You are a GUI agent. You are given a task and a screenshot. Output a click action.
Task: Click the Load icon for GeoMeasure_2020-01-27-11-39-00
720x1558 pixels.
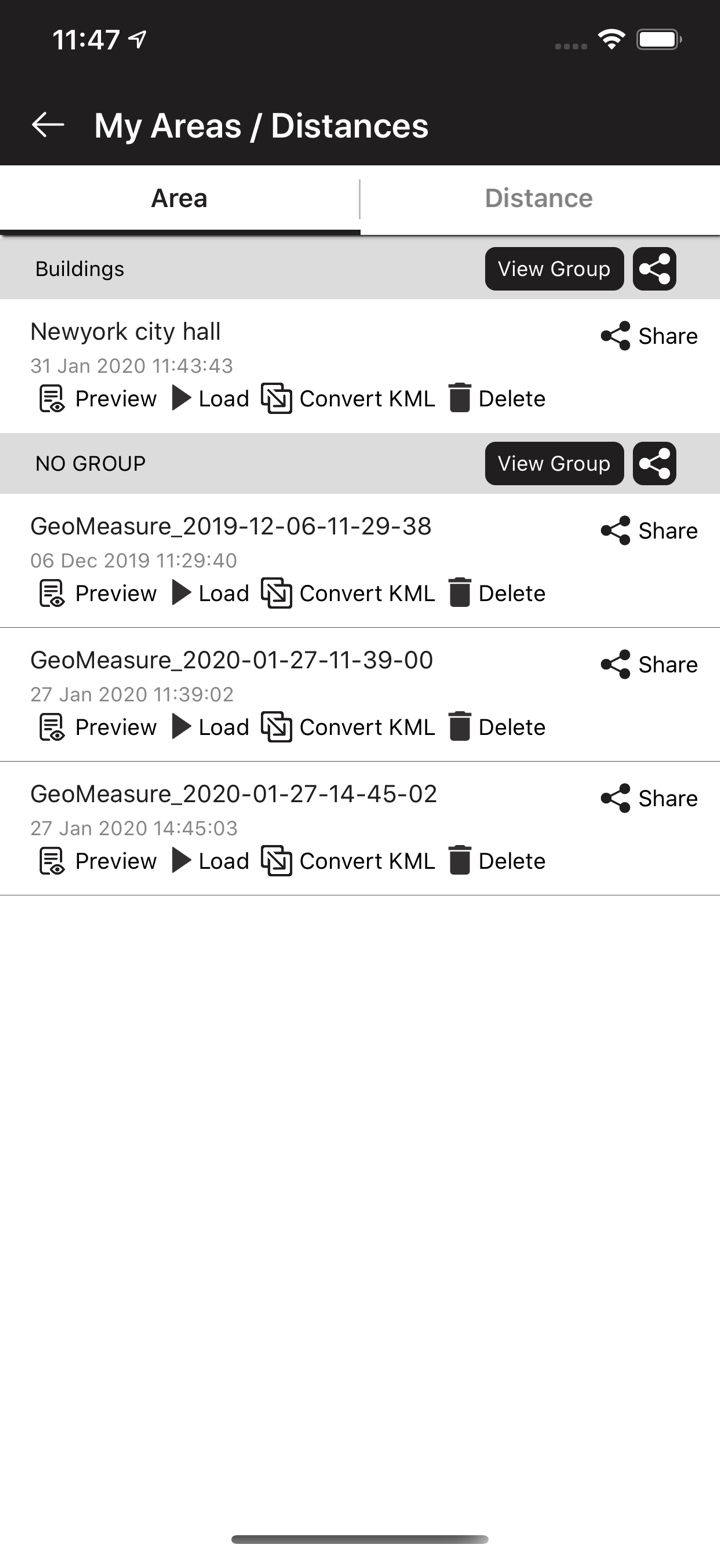(183, 727)
